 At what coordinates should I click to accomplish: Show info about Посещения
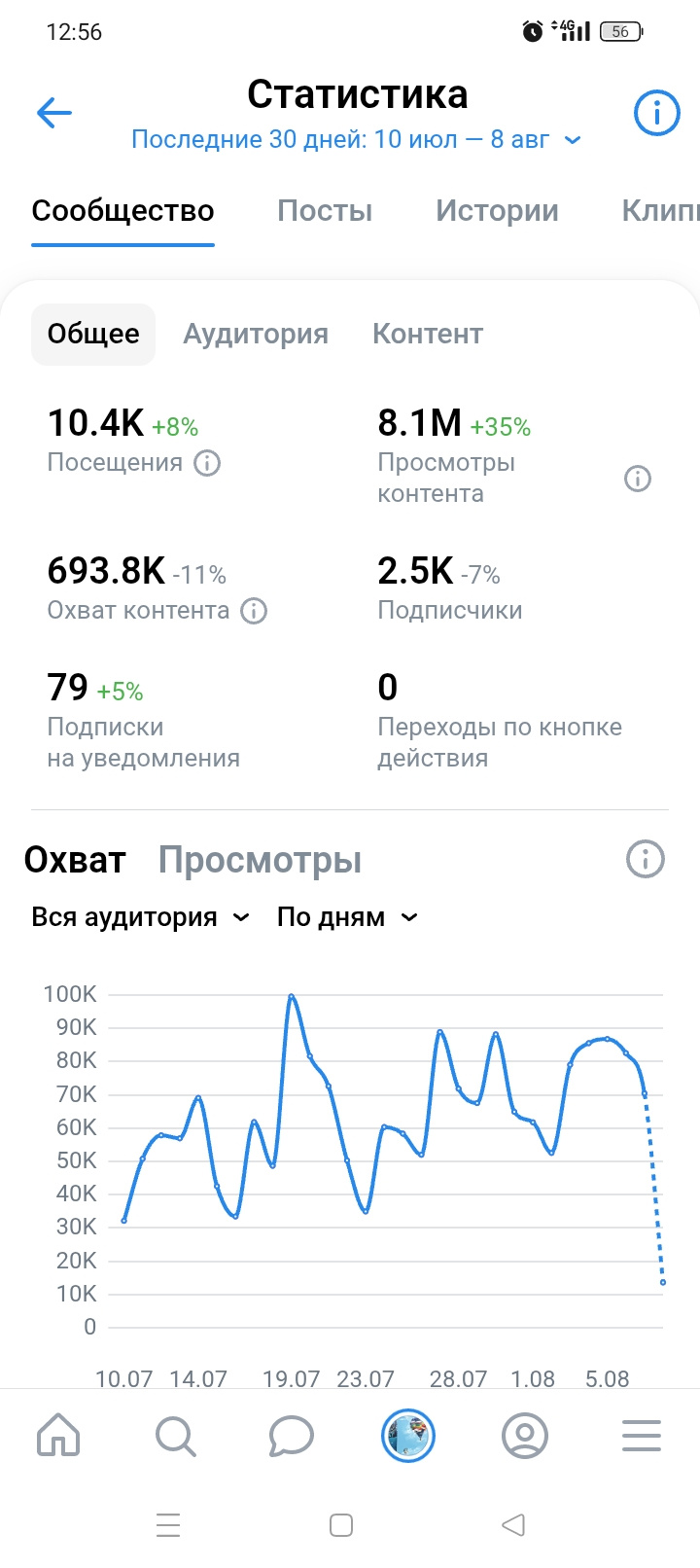pos(207,463)
